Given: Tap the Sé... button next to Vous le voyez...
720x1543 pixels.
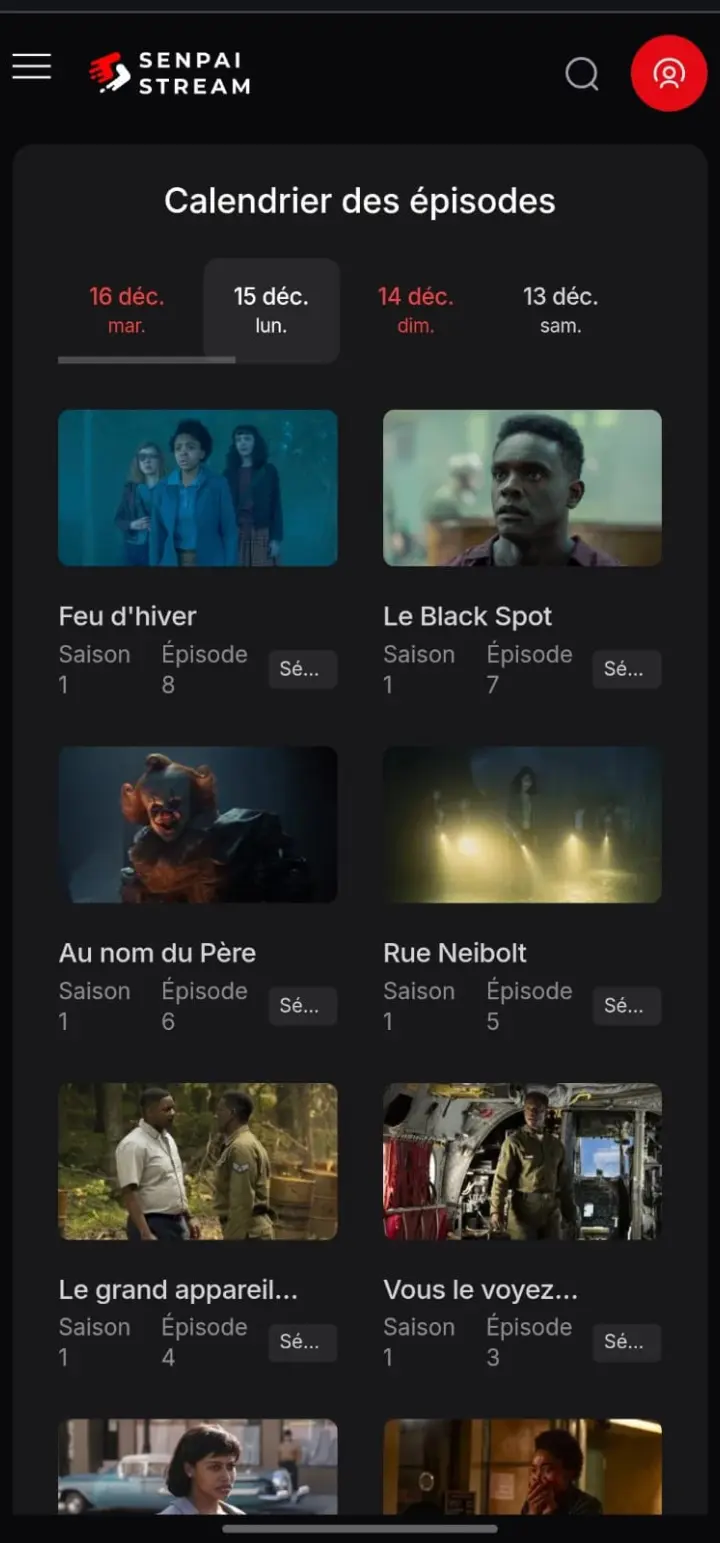Looking at the screenshot, I should coord(626,1342).
